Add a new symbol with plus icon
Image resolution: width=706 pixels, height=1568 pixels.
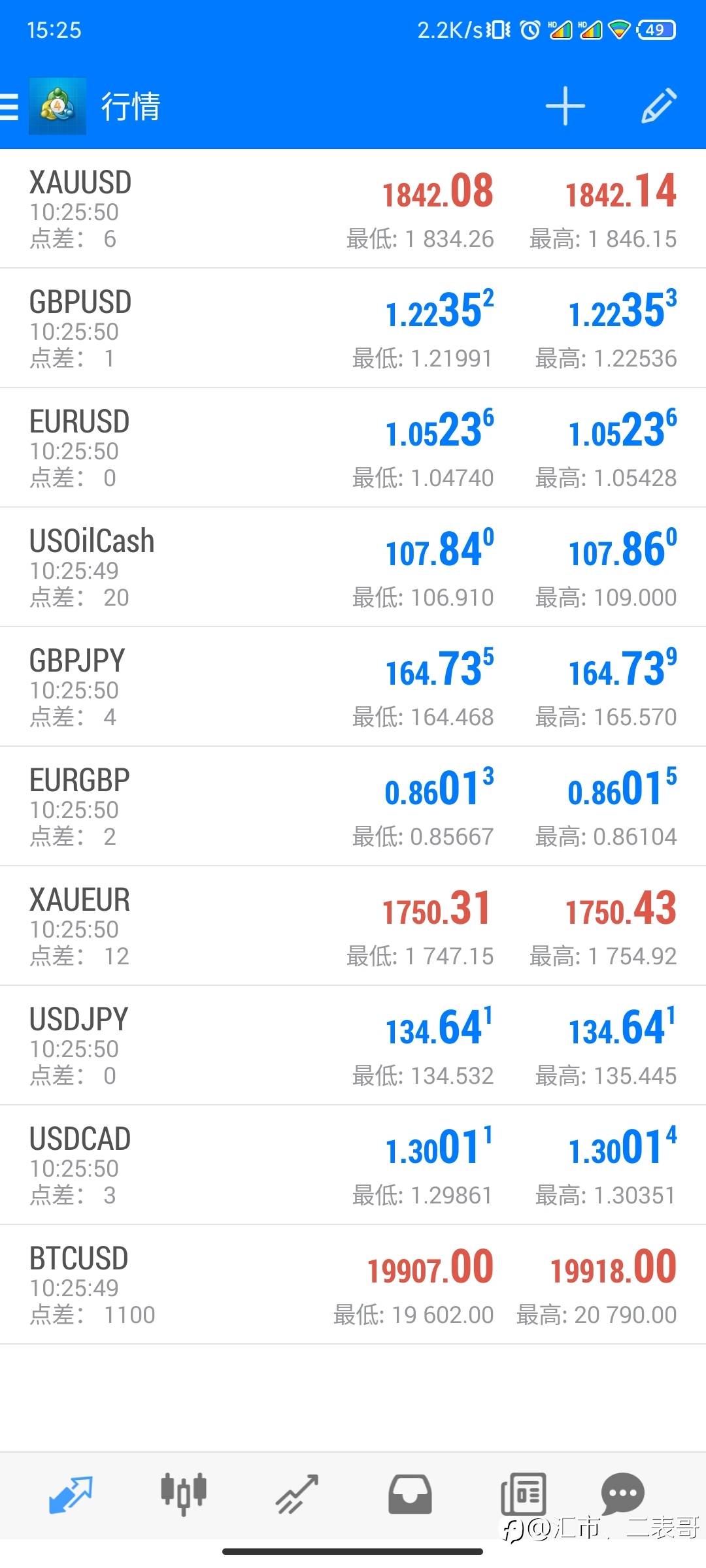(x=565, y=106)
